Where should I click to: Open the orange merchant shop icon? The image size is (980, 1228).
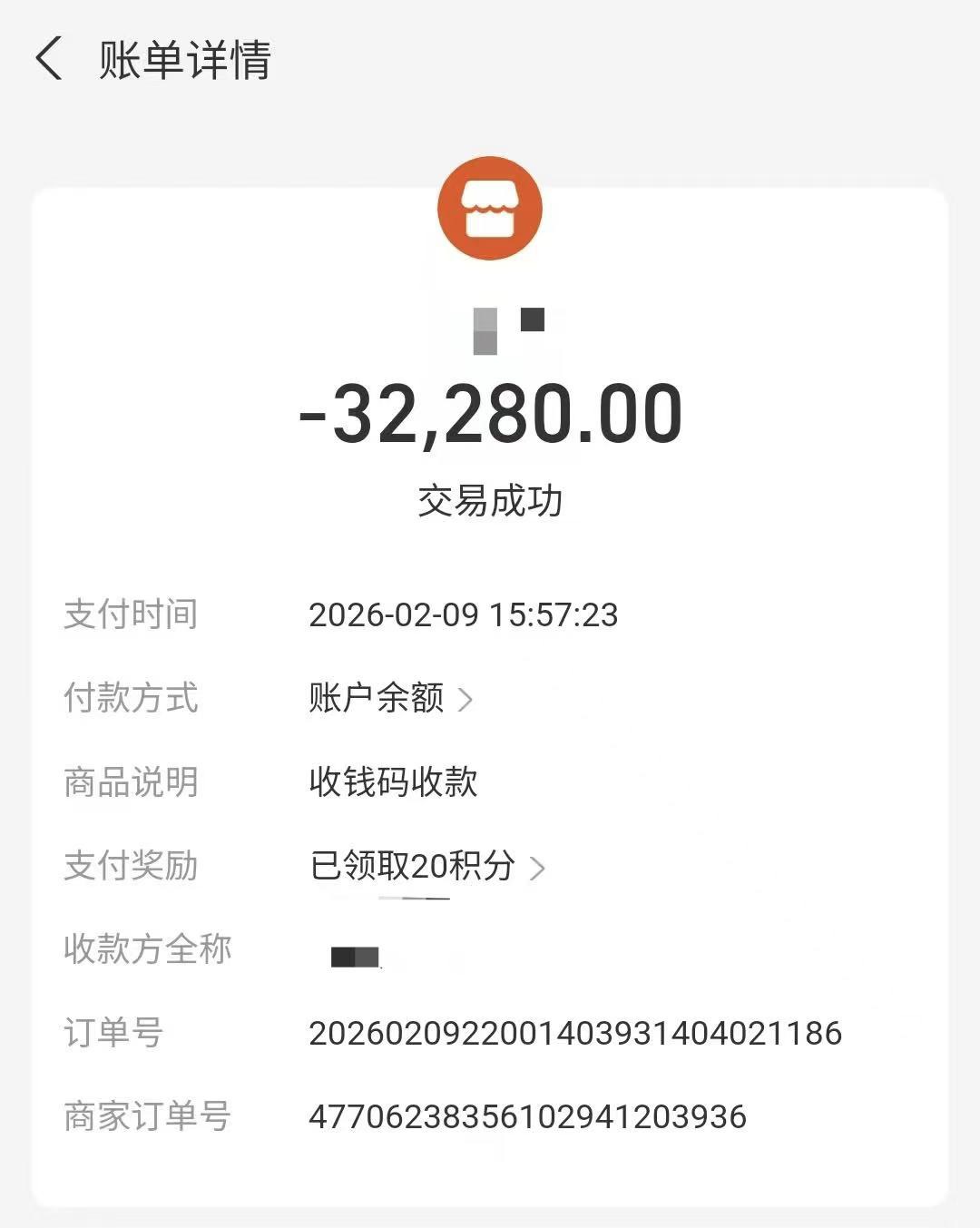pos(490,208)
